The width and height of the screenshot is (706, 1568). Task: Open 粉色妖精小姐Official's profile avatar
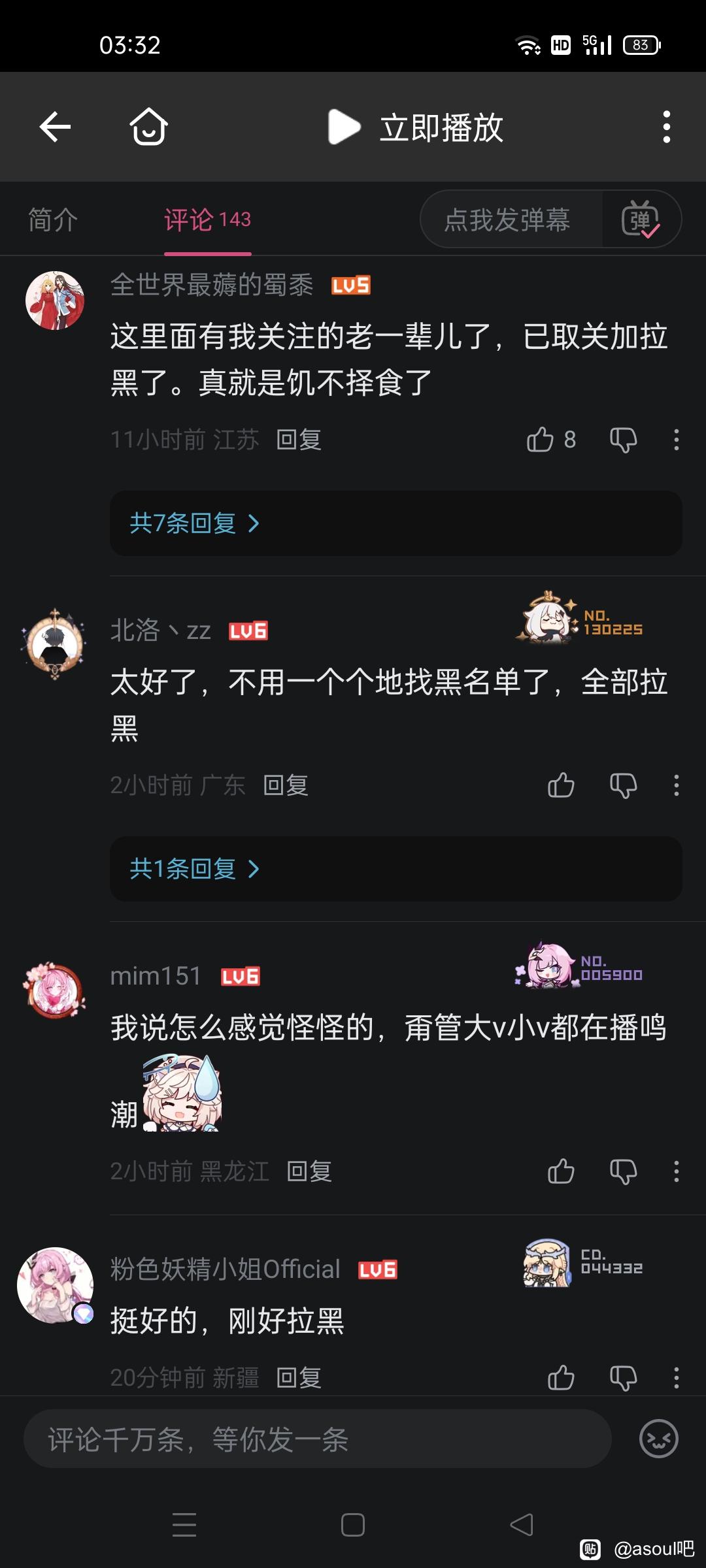click(x=55, y=1286)
